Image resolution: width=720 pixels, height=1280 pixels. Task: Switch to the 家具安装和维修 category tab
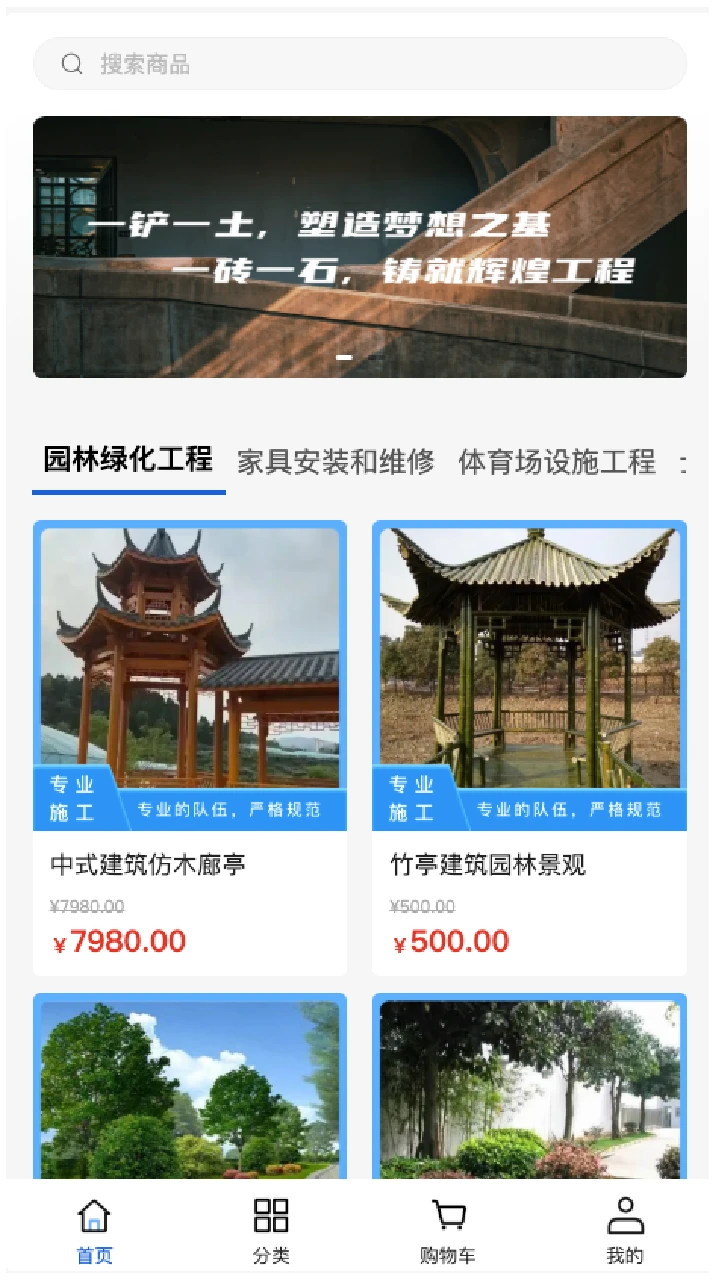pos(337,463)
